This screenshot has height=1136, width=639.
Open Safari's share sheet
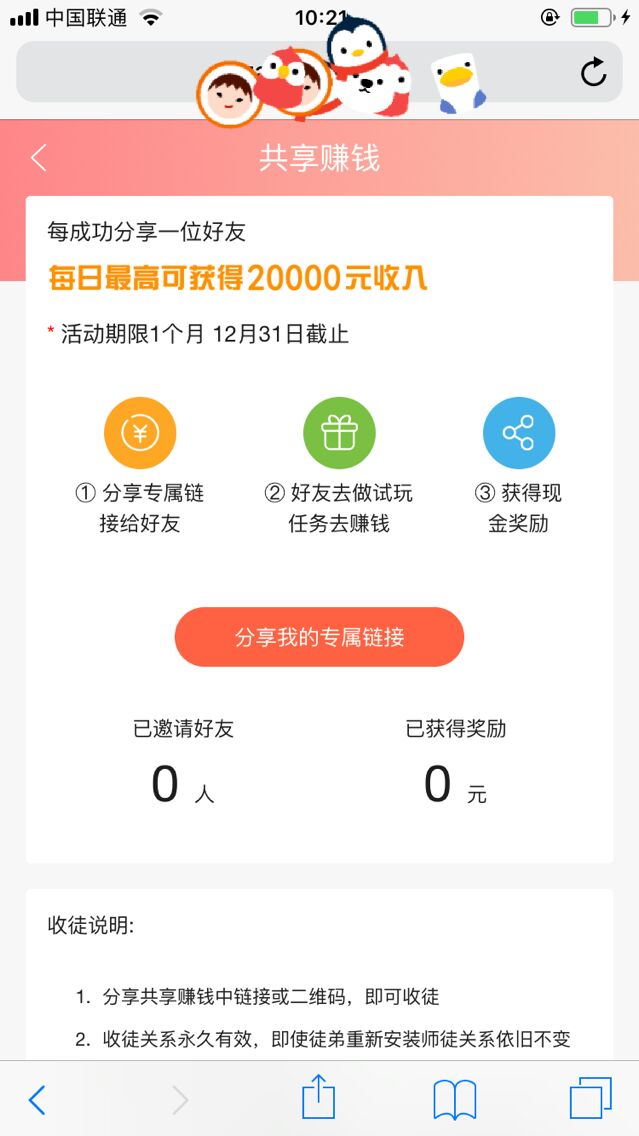pos(319,1097)
